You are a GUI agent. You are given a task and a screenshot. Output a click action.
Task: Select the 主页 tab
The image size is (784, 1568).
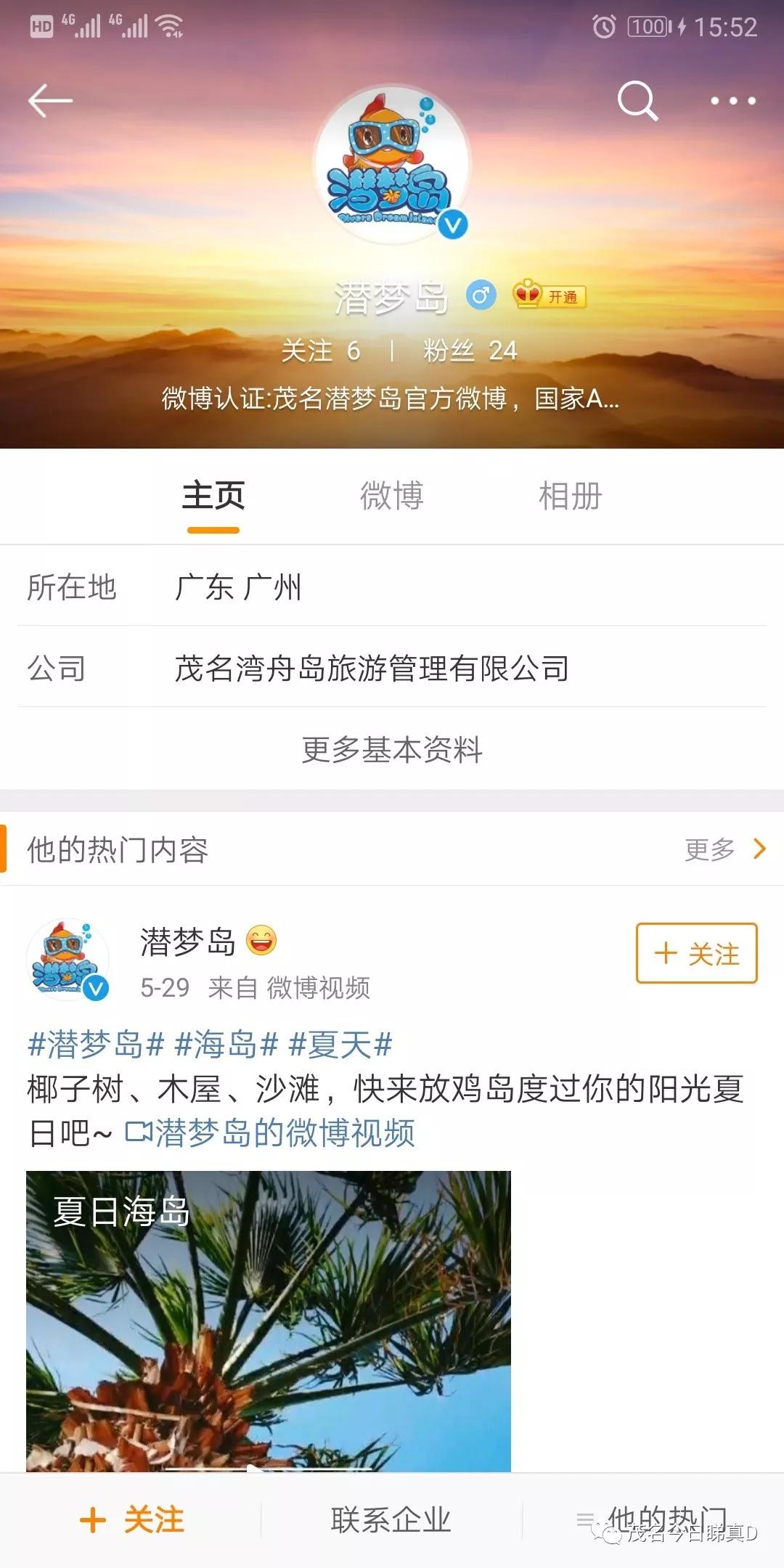(213, 496)
